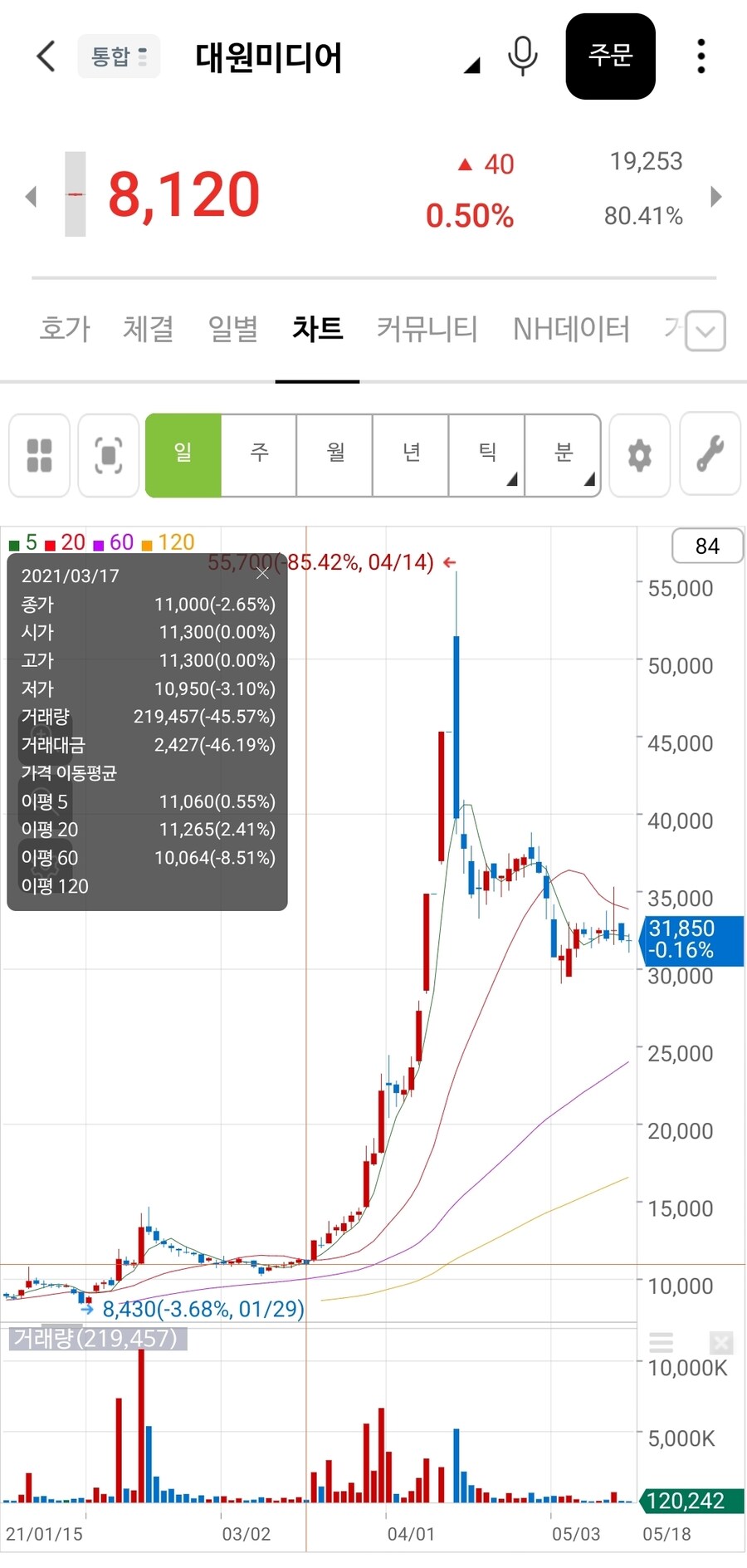This screenshot has width=747, height=1568.
Task: Close the 2021/03/17 price info popup
Action: click(263, 572)
